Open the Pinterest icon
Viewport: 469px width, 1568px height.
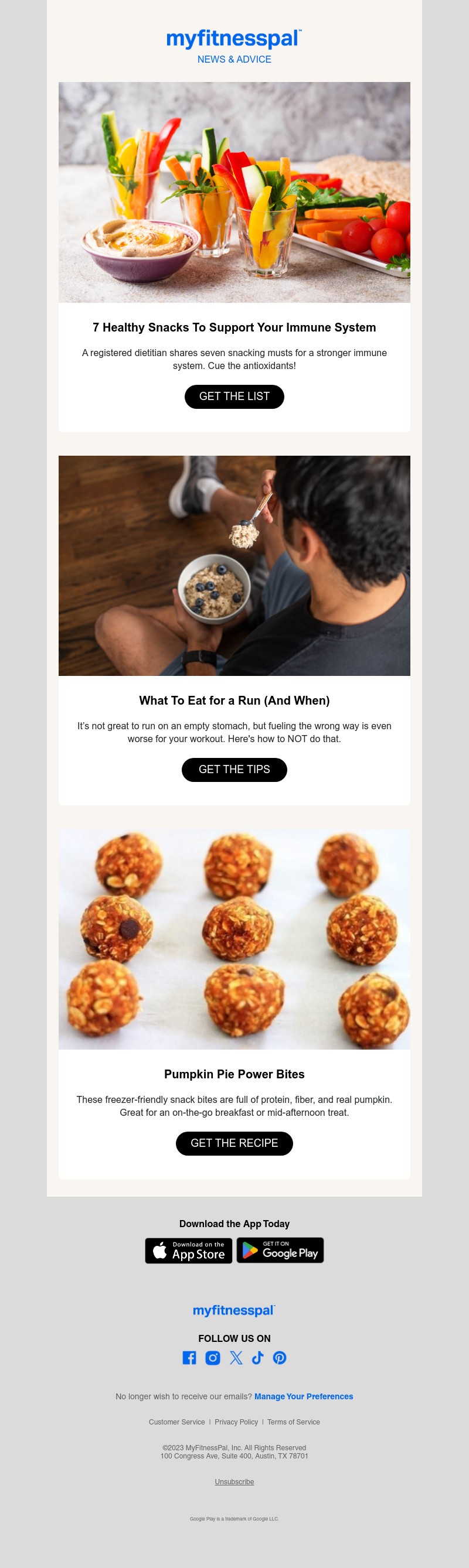280,1357
